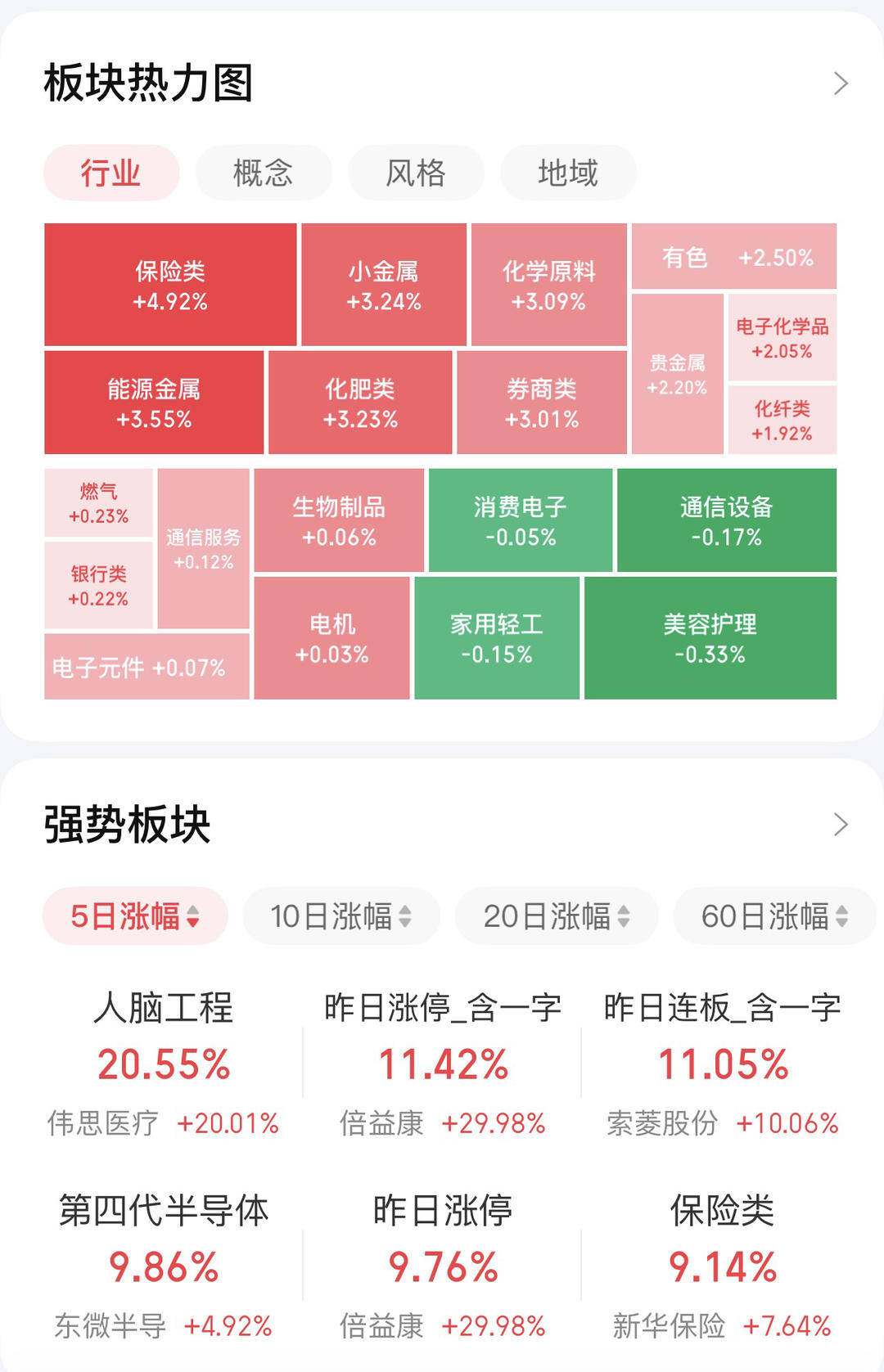Open the 第四代半导体 sector card
Screen dimensions: 884x1372
tap(164, 1264)
